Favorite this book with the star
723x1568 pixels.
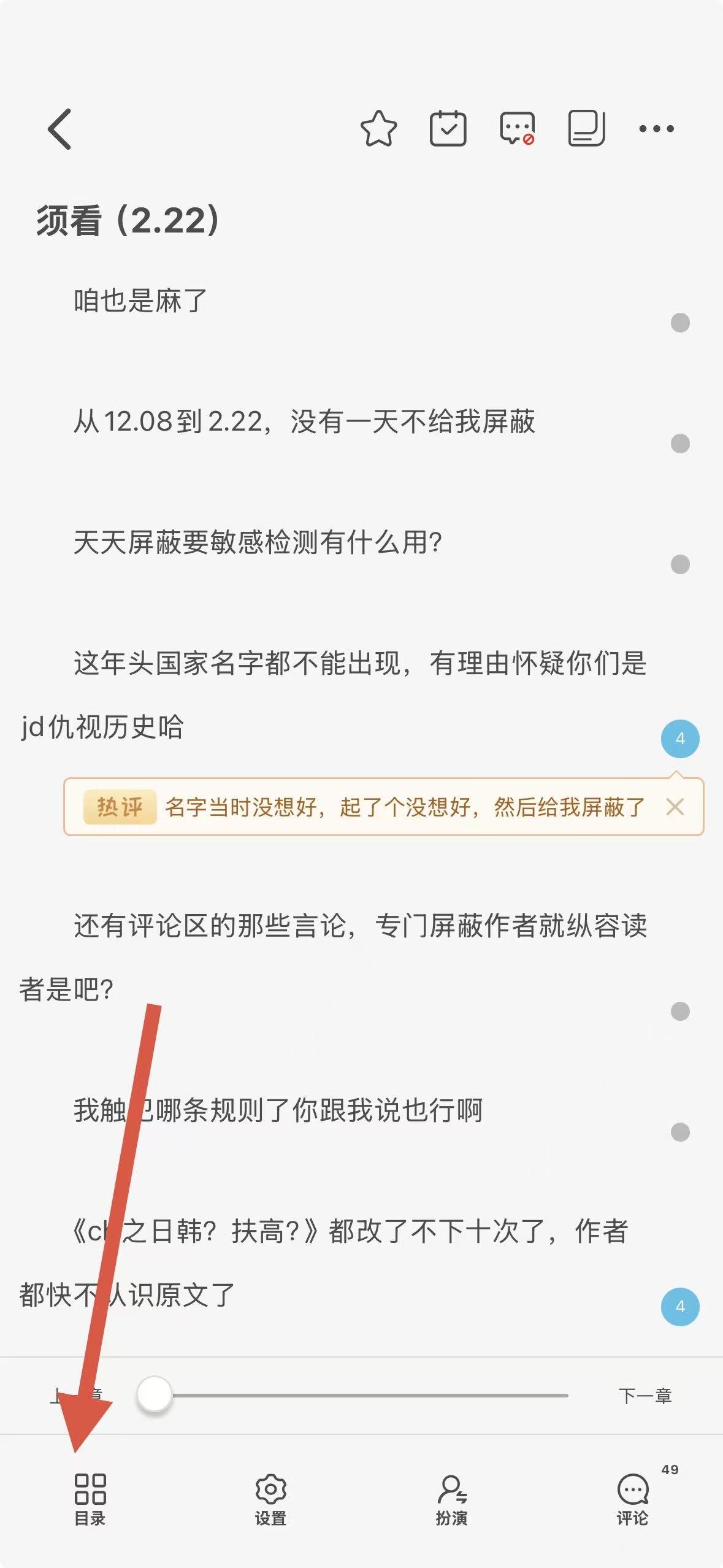[378, 129]
